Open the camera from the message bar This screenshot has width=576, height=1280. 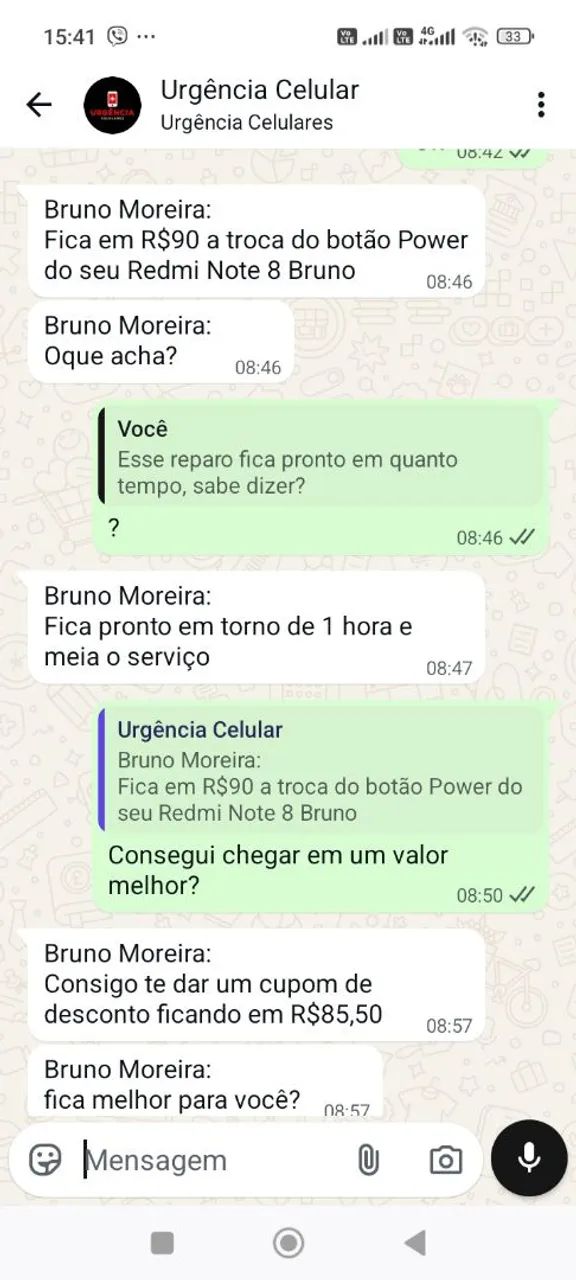click(446, 1160)
